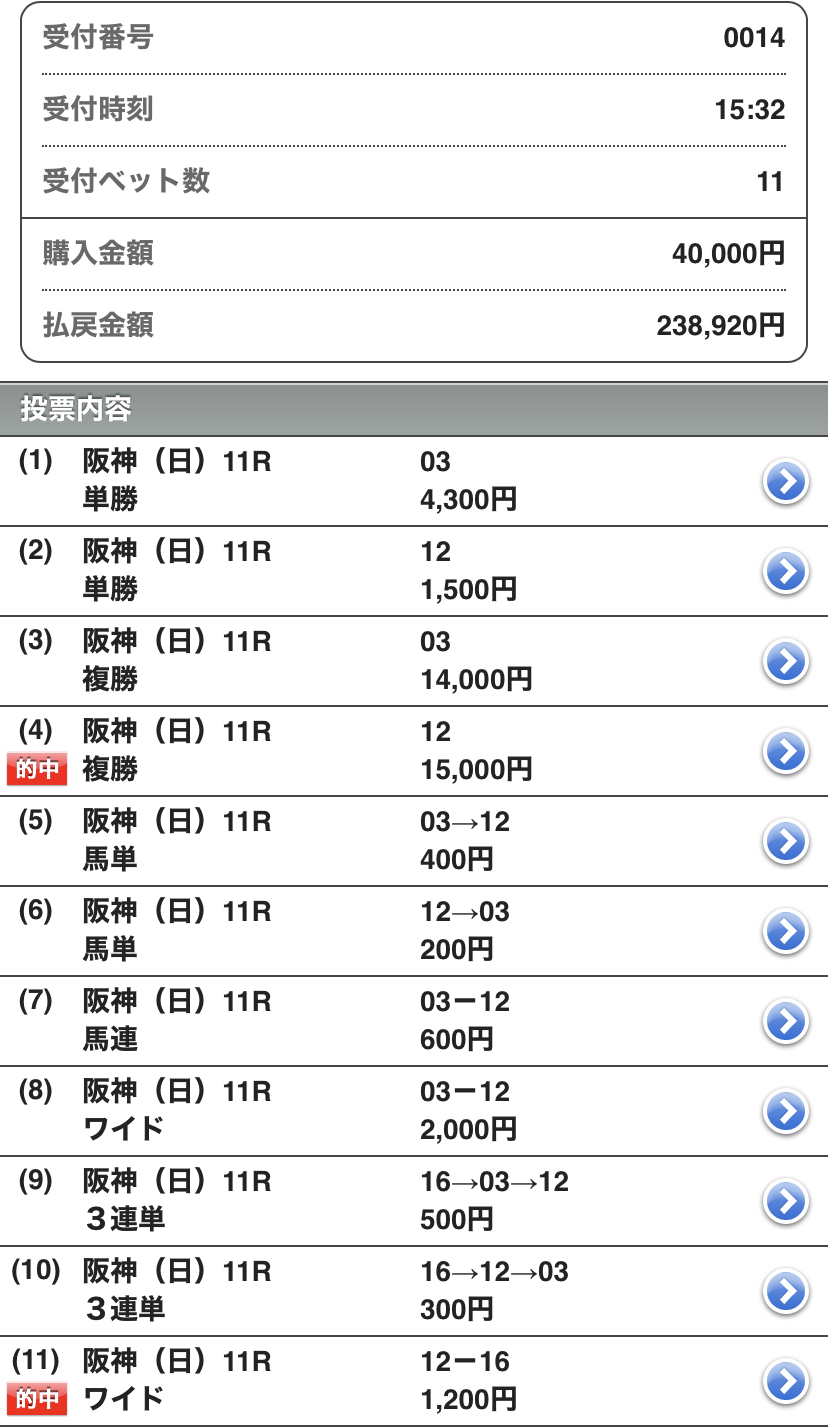View bet (10) 3連単 16→12→03
This screenshot has width=828, height=1427.
point(786,1292)
